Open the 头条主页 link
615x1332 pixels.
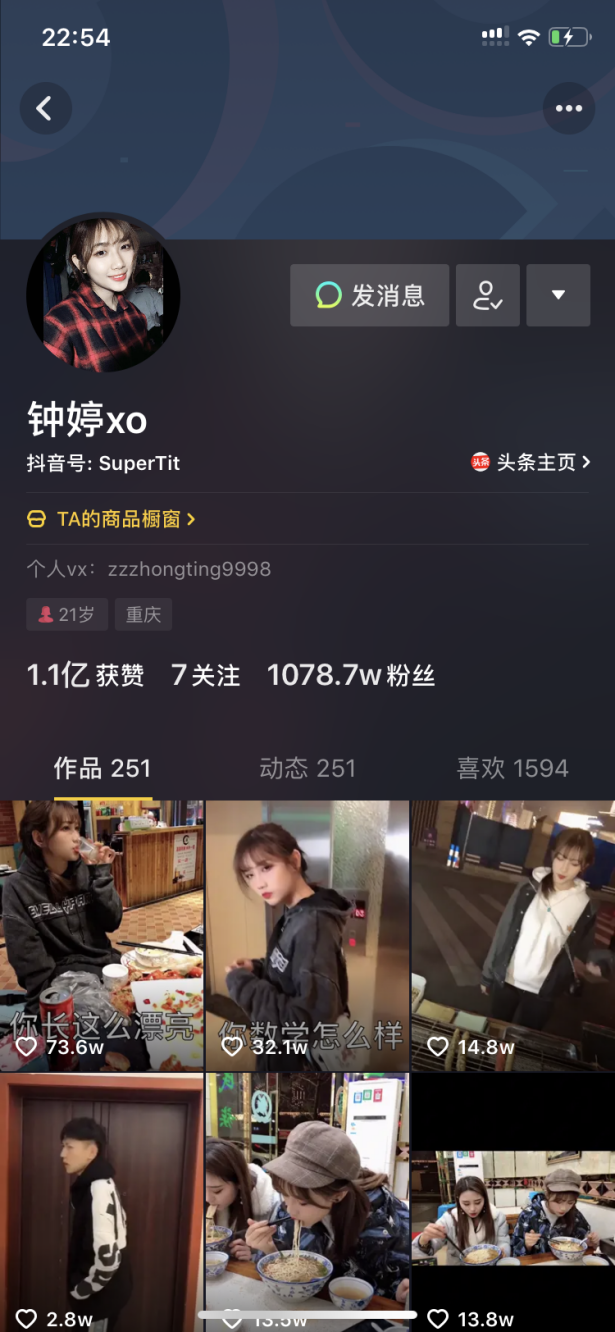531,462
